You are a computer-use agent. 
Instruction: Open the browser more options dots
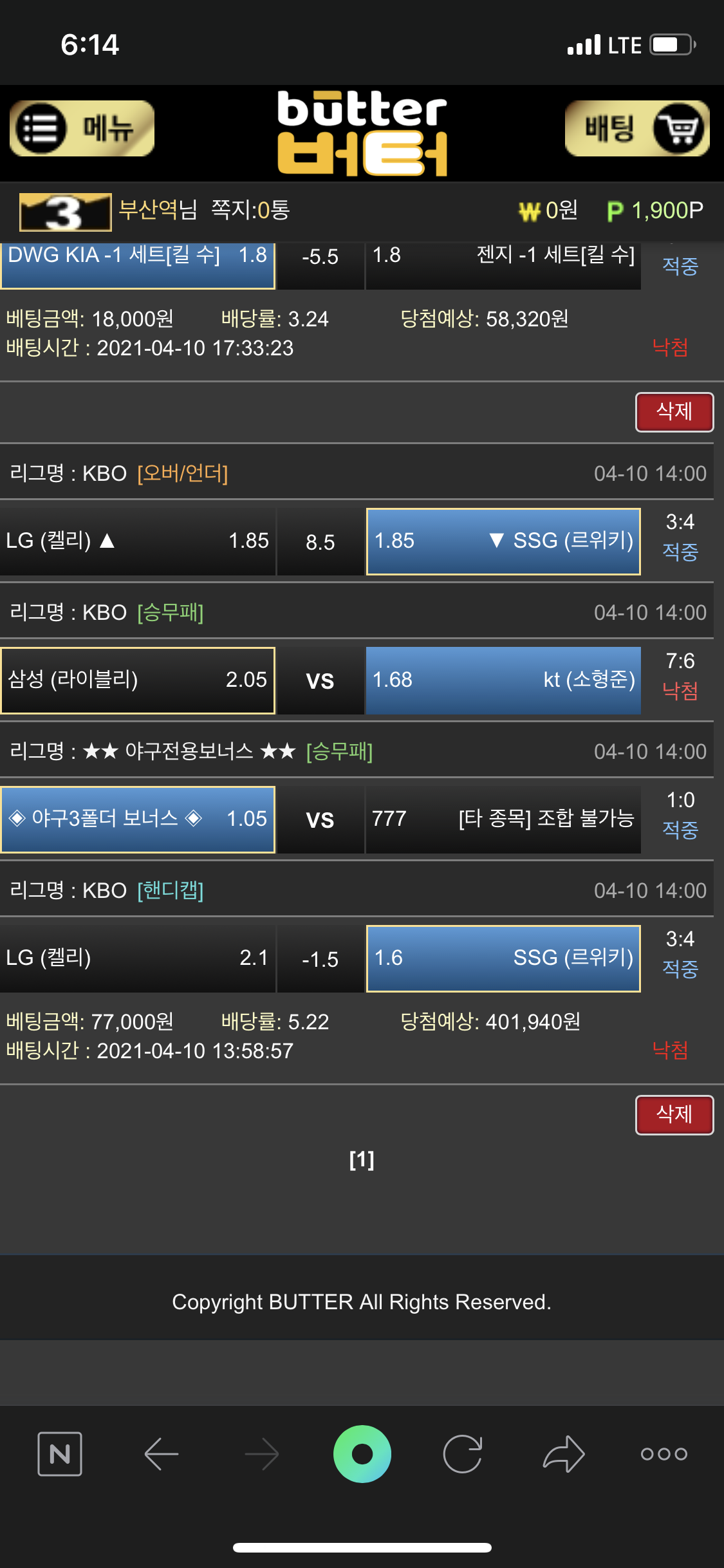point(664,1453)
